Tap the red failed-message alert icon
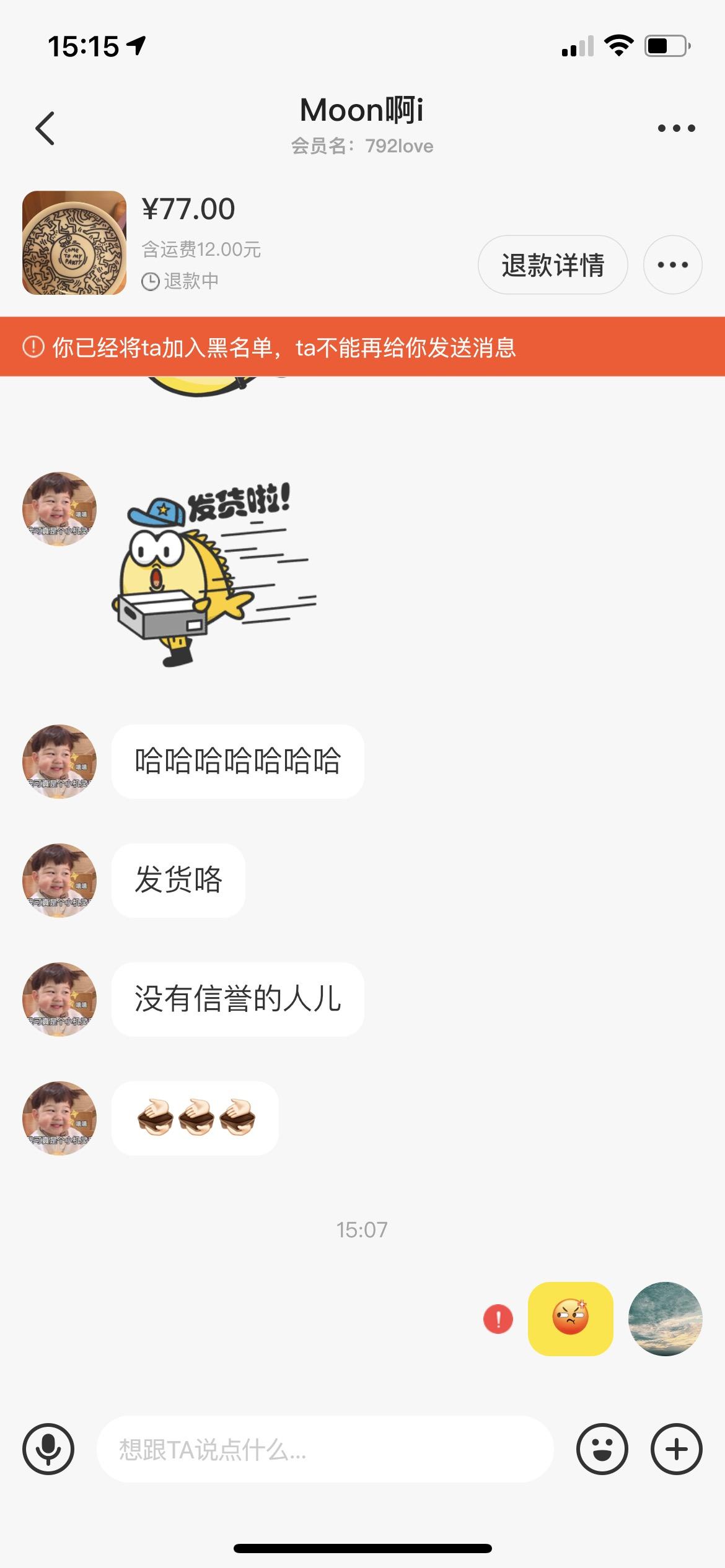The height and width of the screenshot is (1568, 725). point(498,1318)
